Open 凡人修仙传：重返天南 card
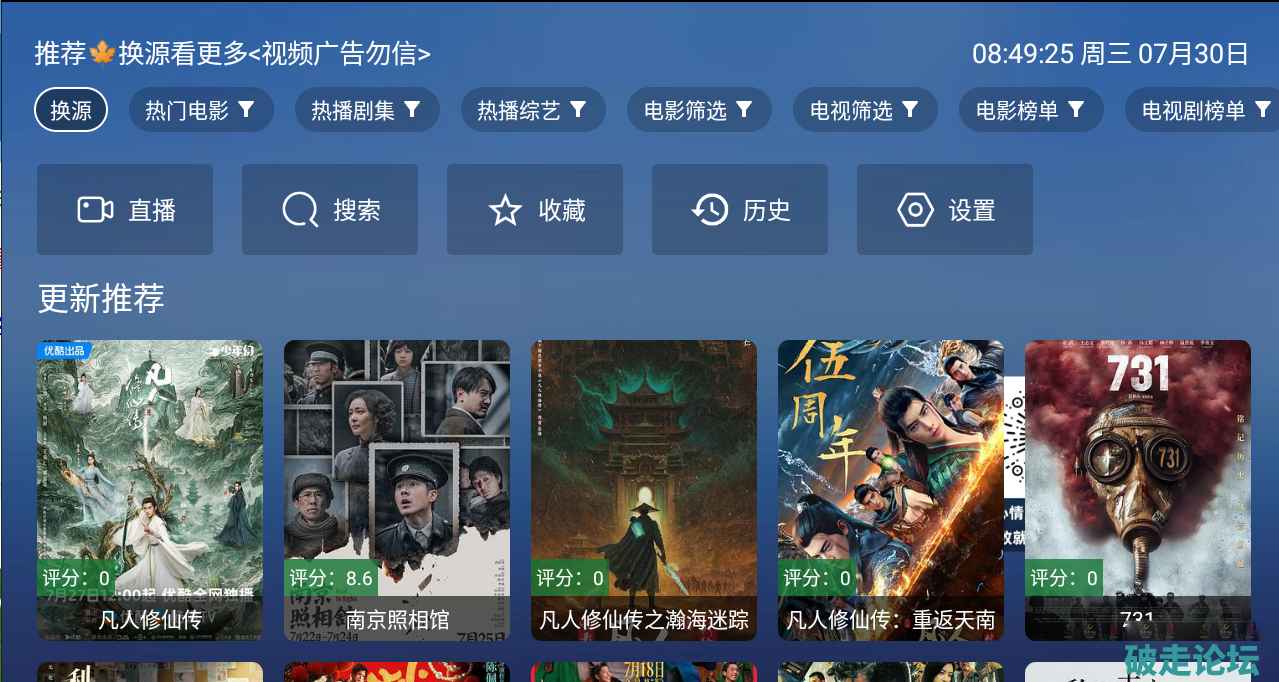1279x682 pixels. pyautogui.click(x=891, y=490)
